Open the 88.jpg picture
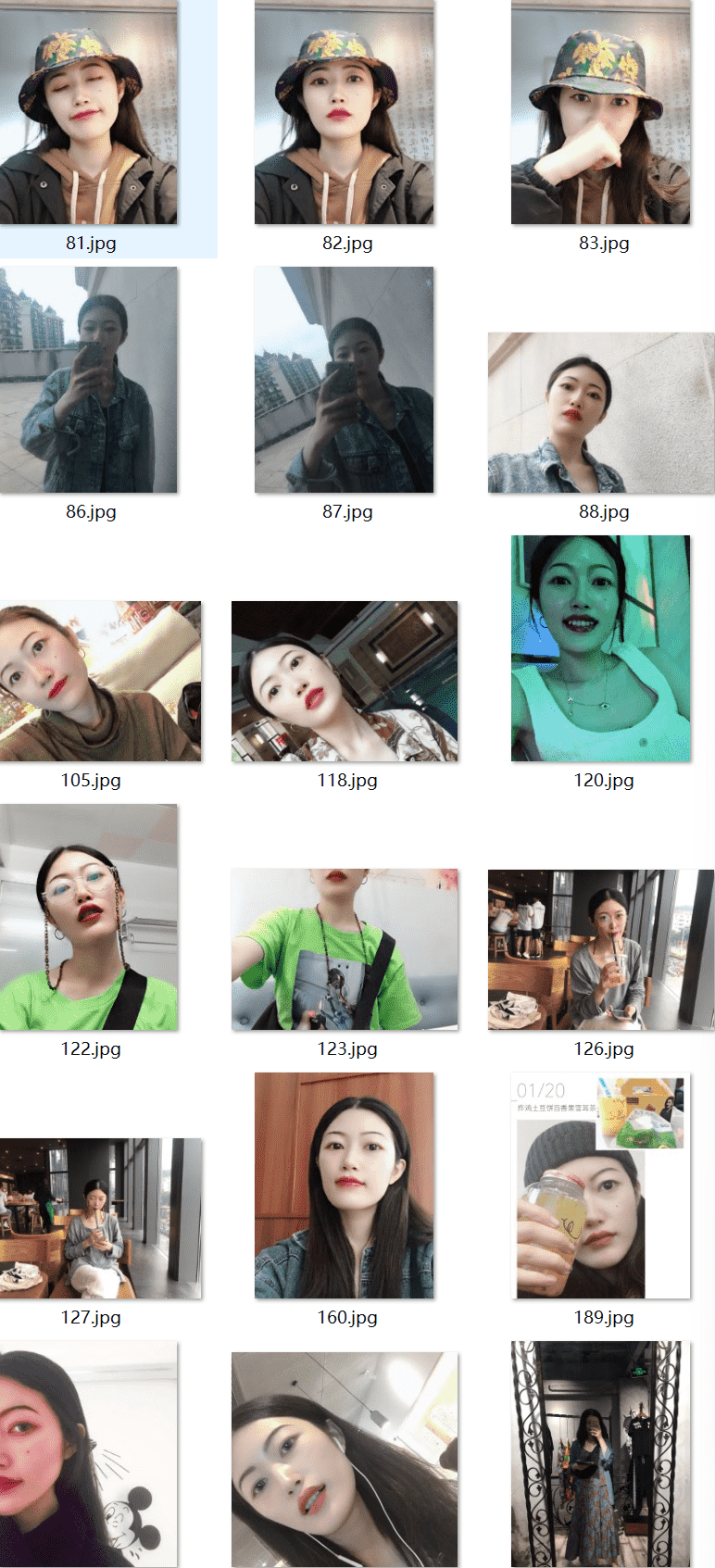The height and width of the screenshot is (1568, 715). (601, 413)
